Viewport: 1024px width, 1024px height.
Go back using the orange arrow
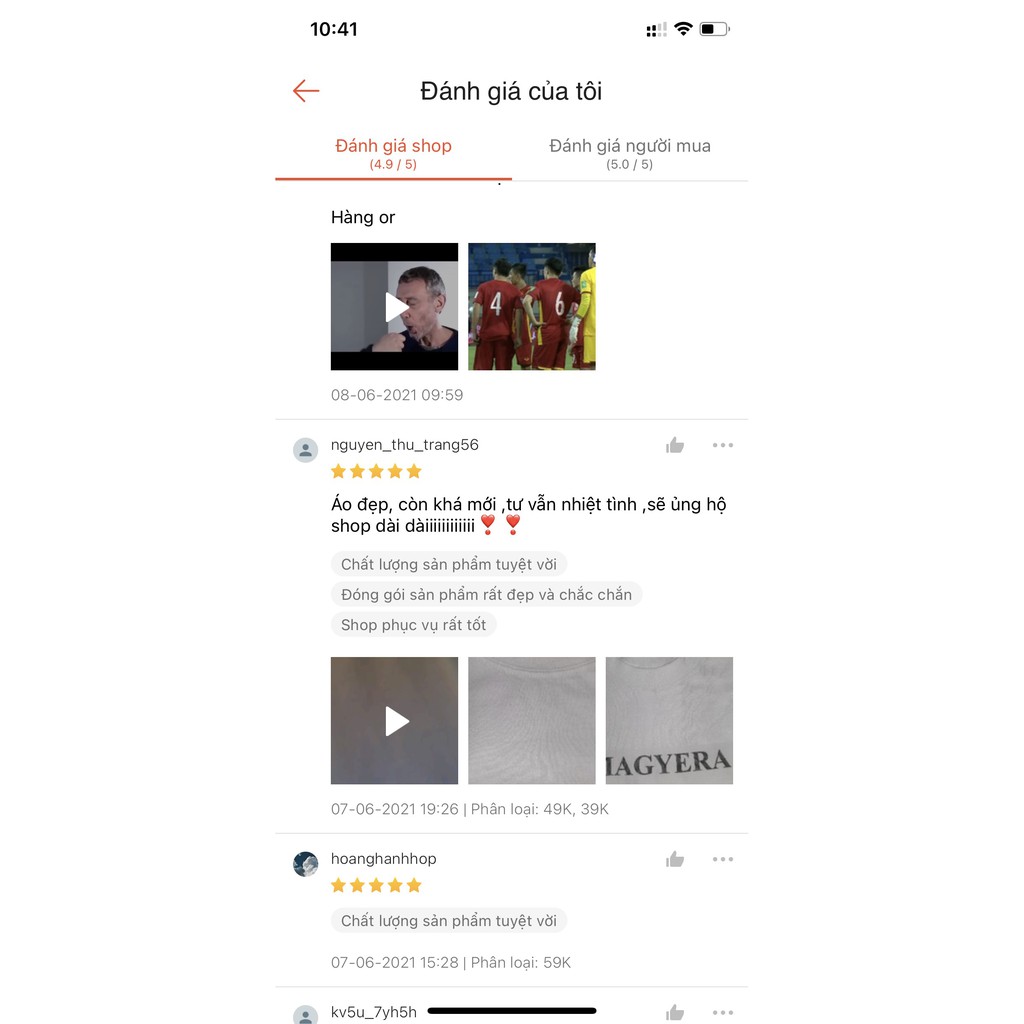click(x=306, y=91)
